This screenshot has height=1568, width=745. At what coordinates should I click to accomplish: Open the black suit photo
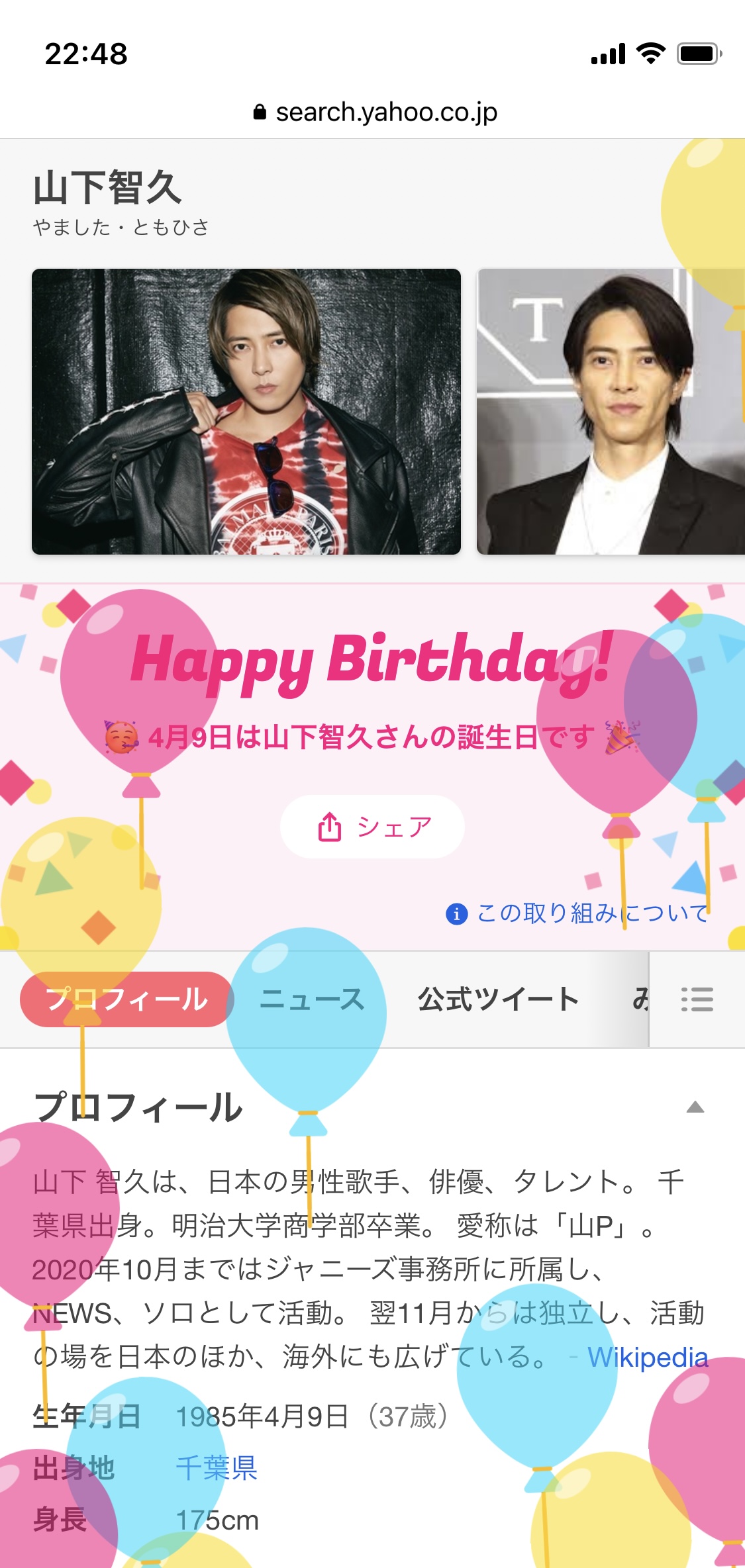[611, 411]
